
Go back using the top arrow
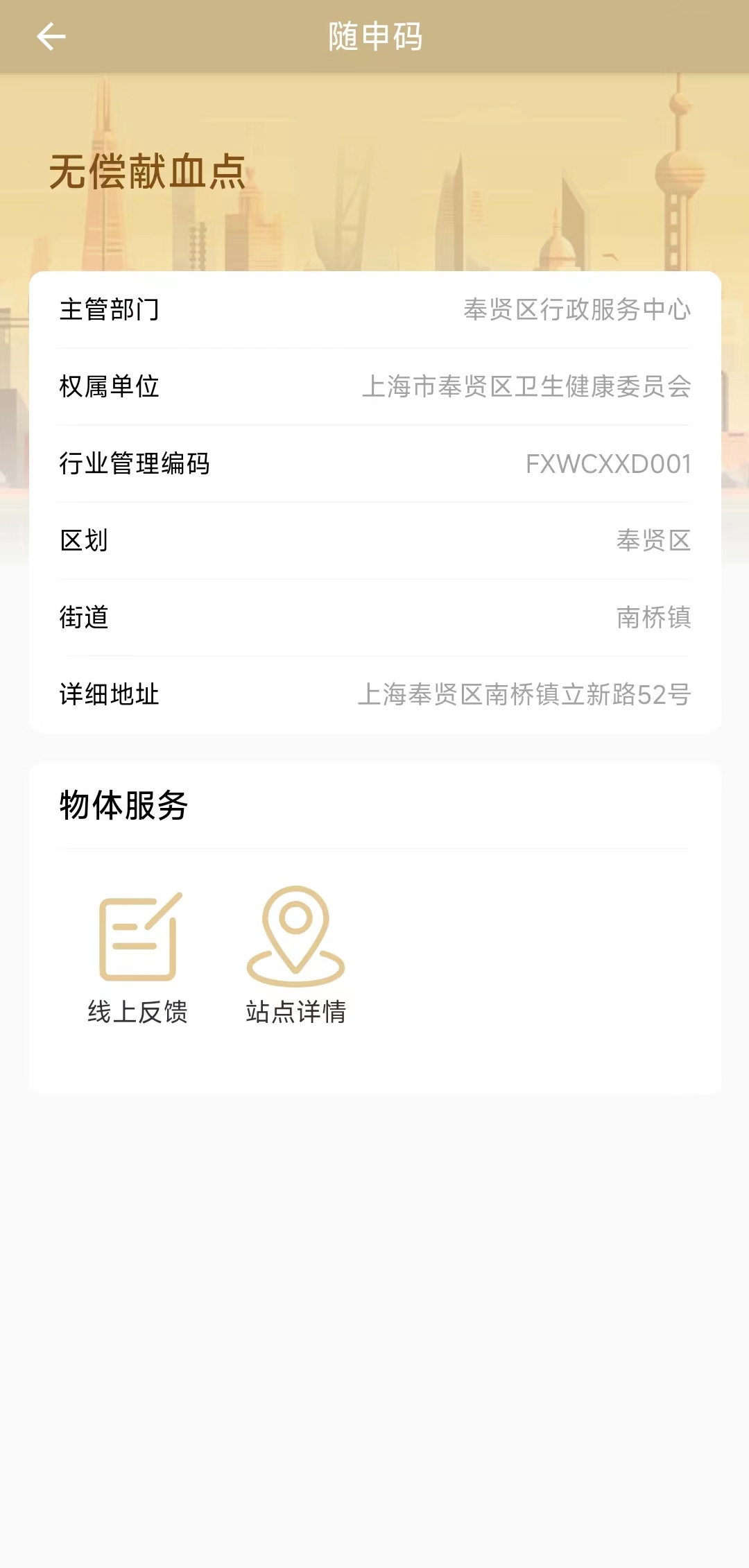[x=51, y=37]
